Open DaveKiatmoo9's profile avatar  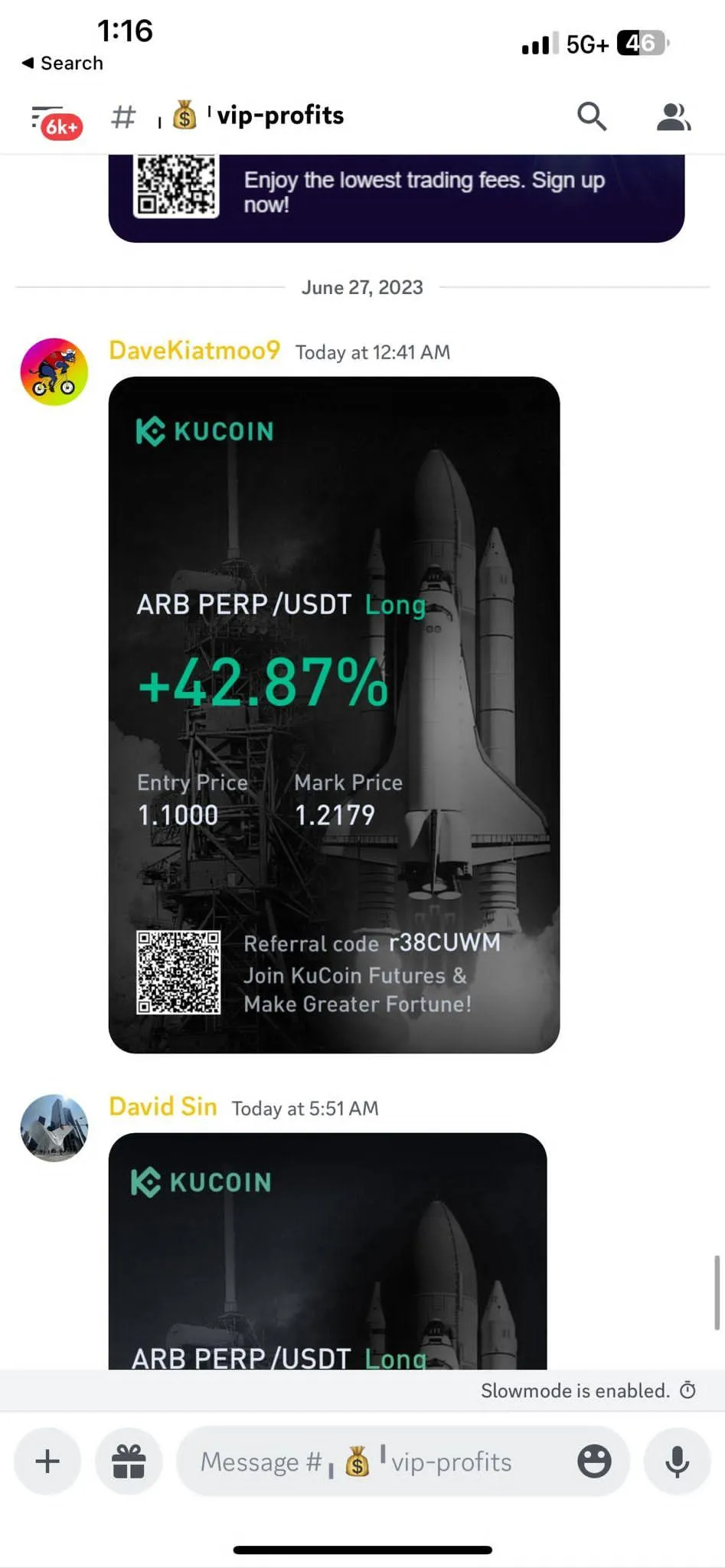point(54,372)
